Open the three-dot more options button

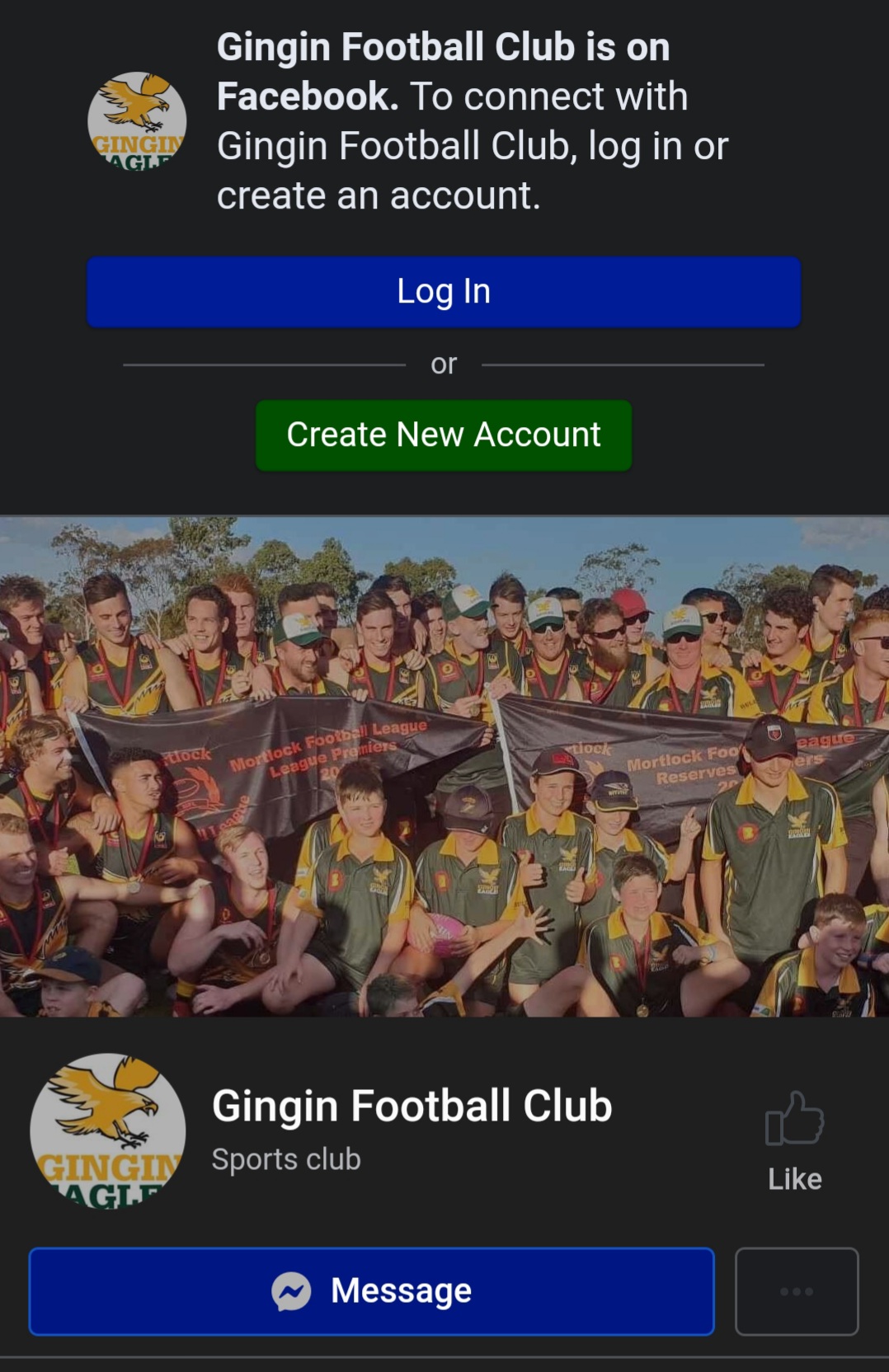point(796,1291)
